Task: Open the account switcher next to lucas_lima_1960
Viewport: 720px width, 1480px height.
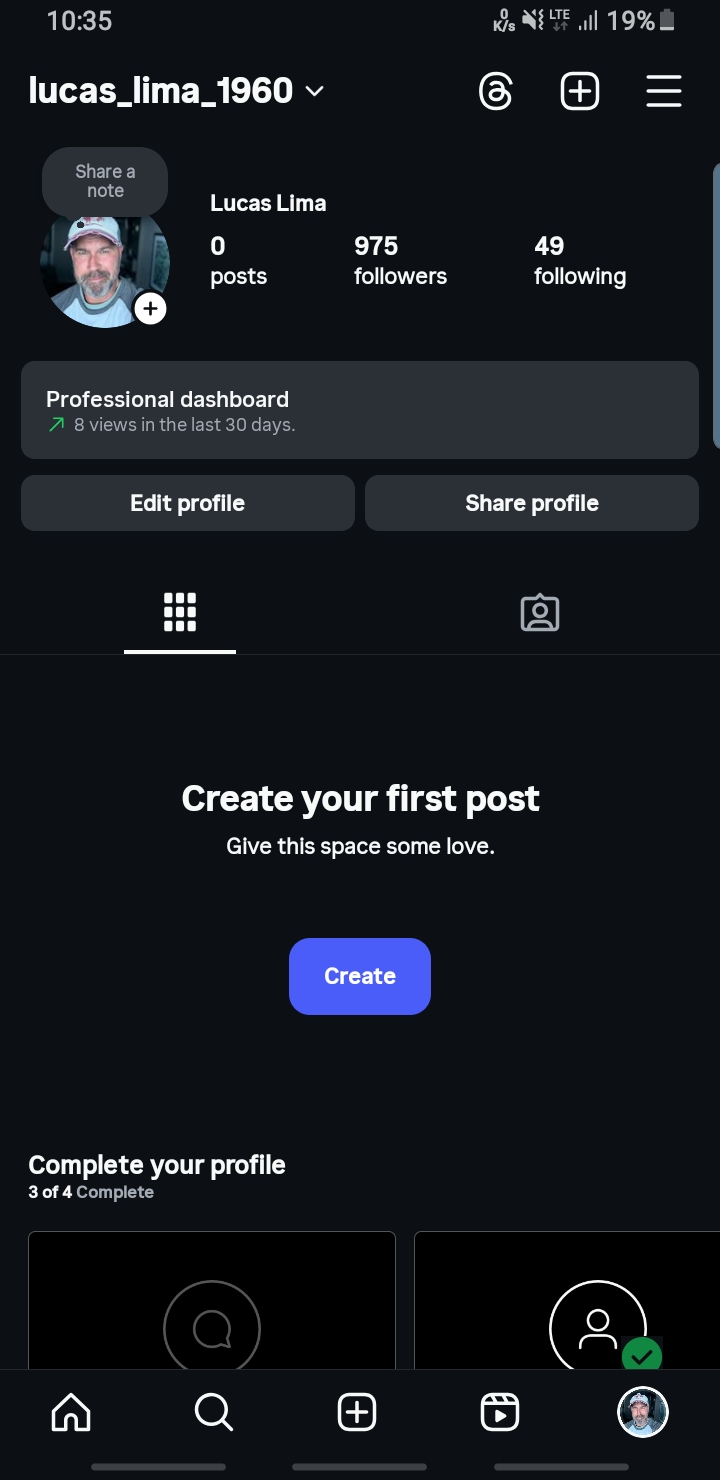Action: (x=314, y=91)
